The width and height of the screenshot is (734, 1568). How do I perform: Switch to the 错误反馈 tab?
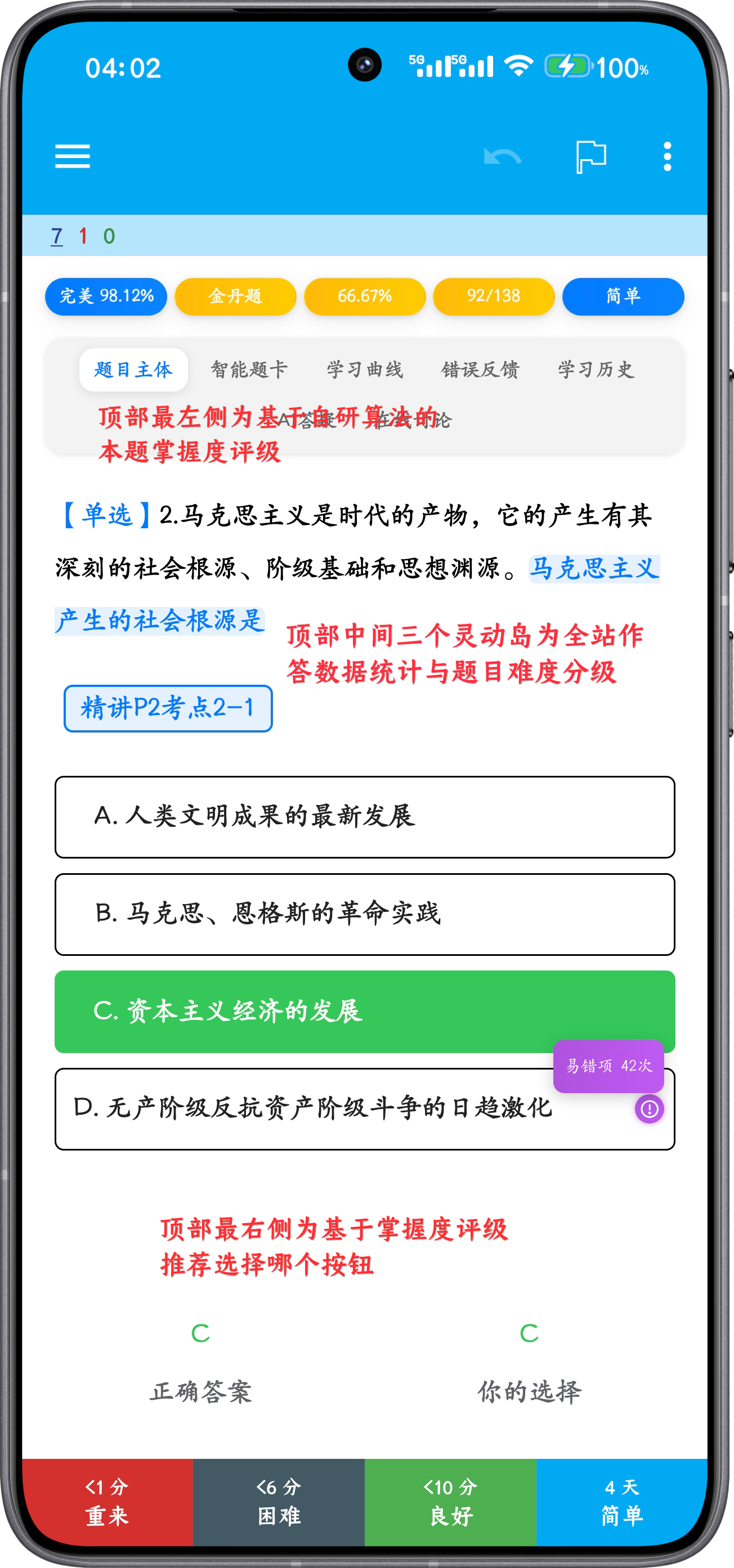[480, 370]
